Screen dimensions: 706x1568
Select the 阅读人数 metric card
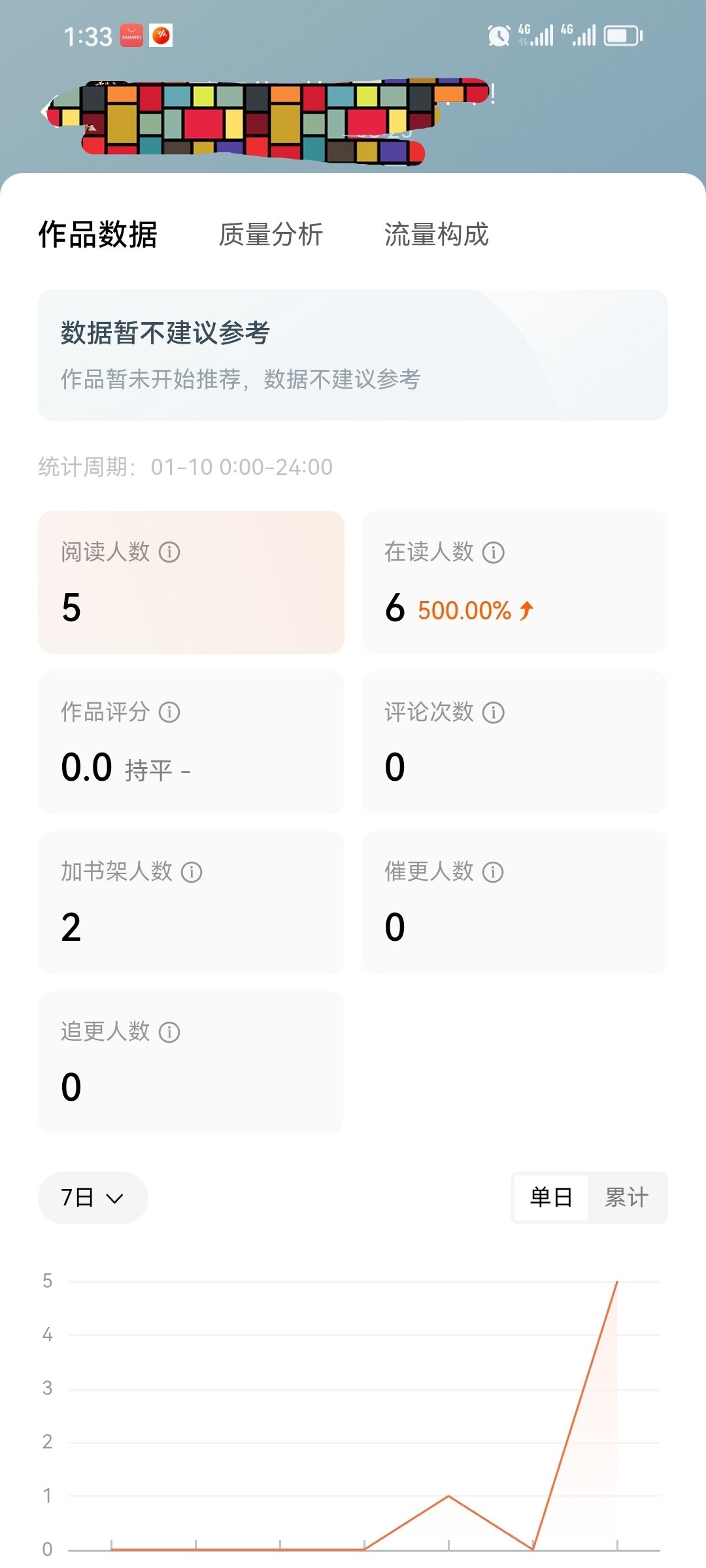[191, 582]
